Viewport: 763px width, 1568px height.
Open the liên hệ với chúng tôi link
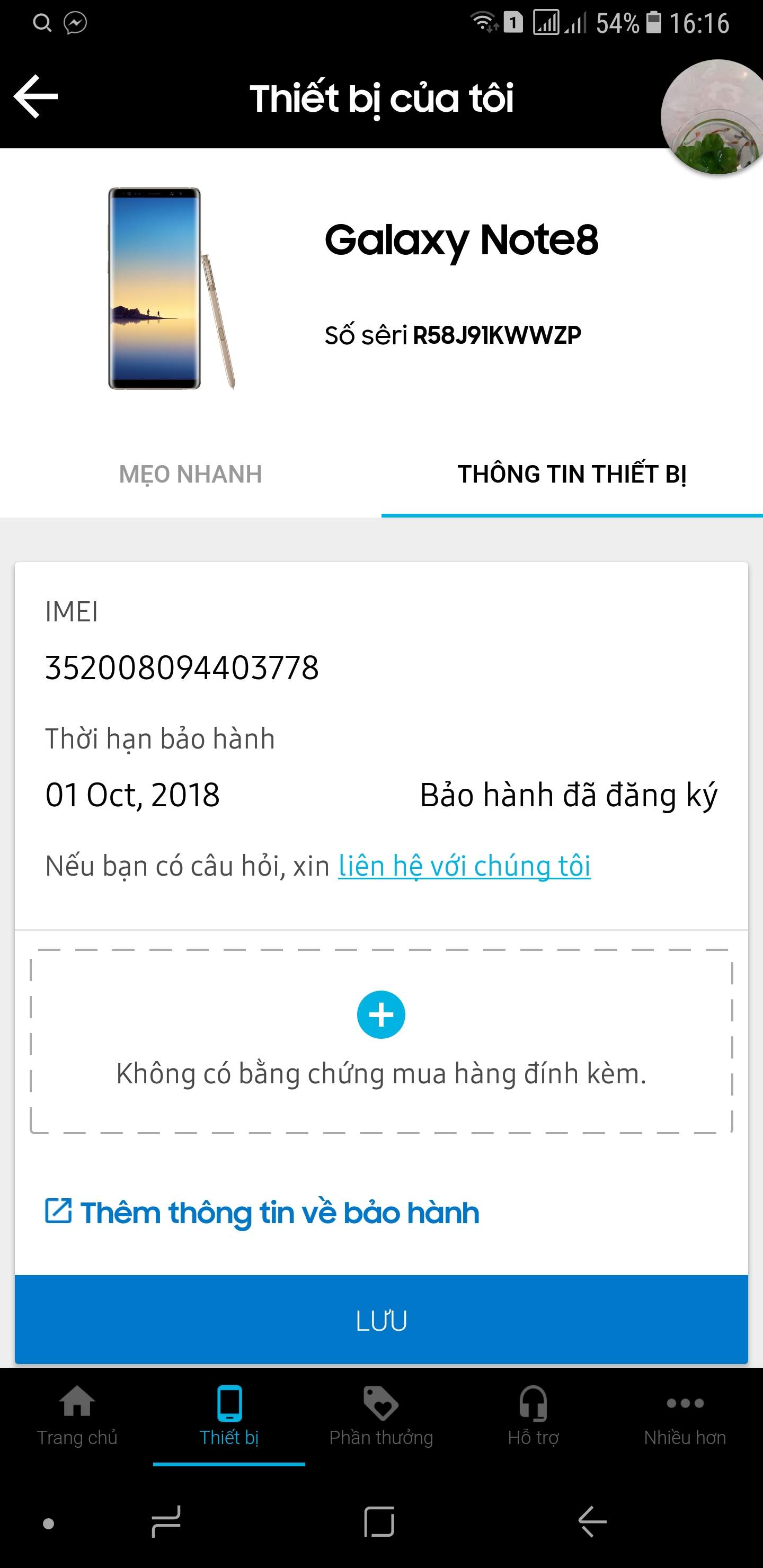click(464, 866)
